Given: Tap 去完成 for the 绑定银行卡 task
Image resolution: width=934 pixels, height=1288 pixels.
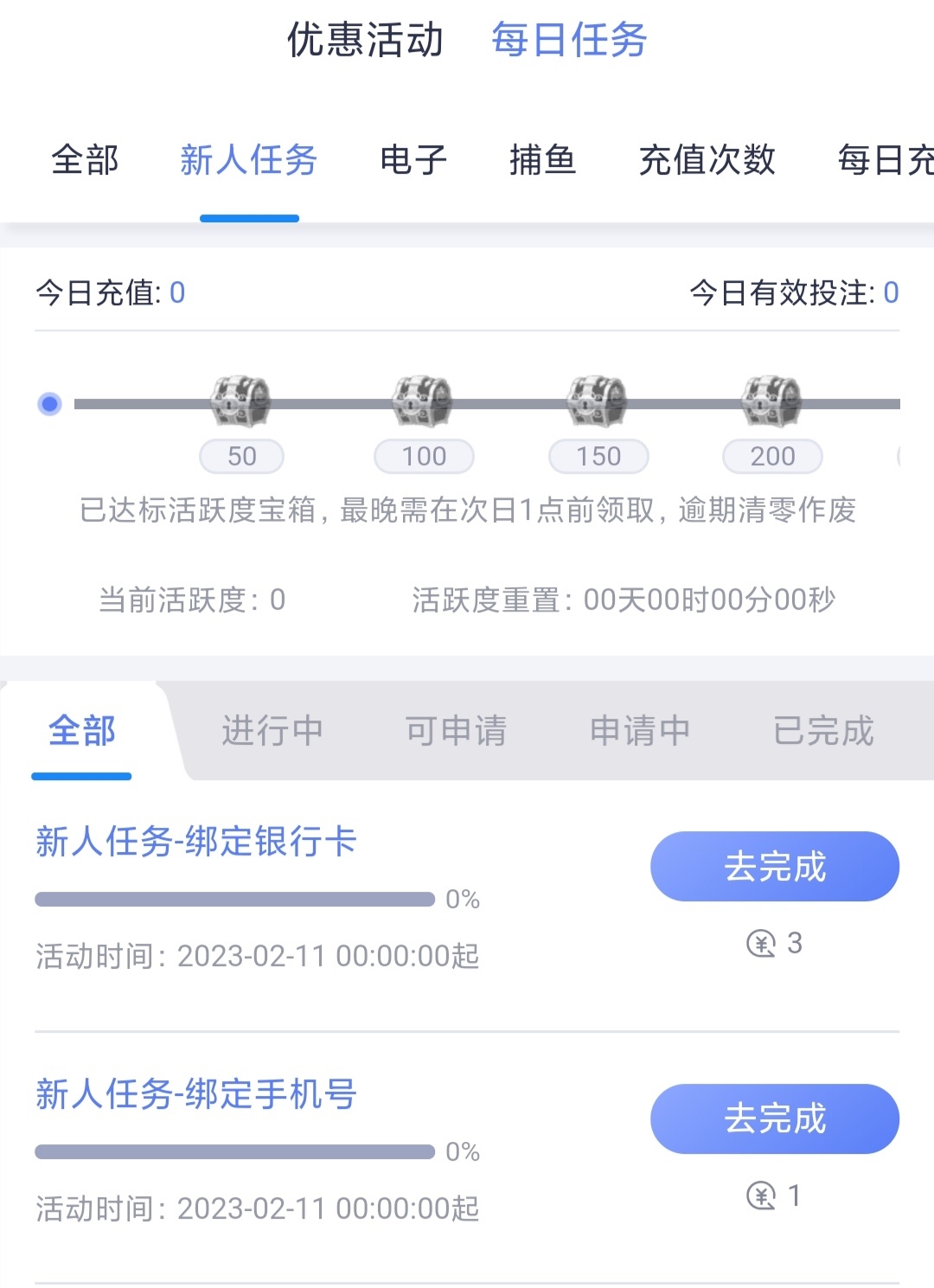Looking at the screenshot, I should click(774, 867).
